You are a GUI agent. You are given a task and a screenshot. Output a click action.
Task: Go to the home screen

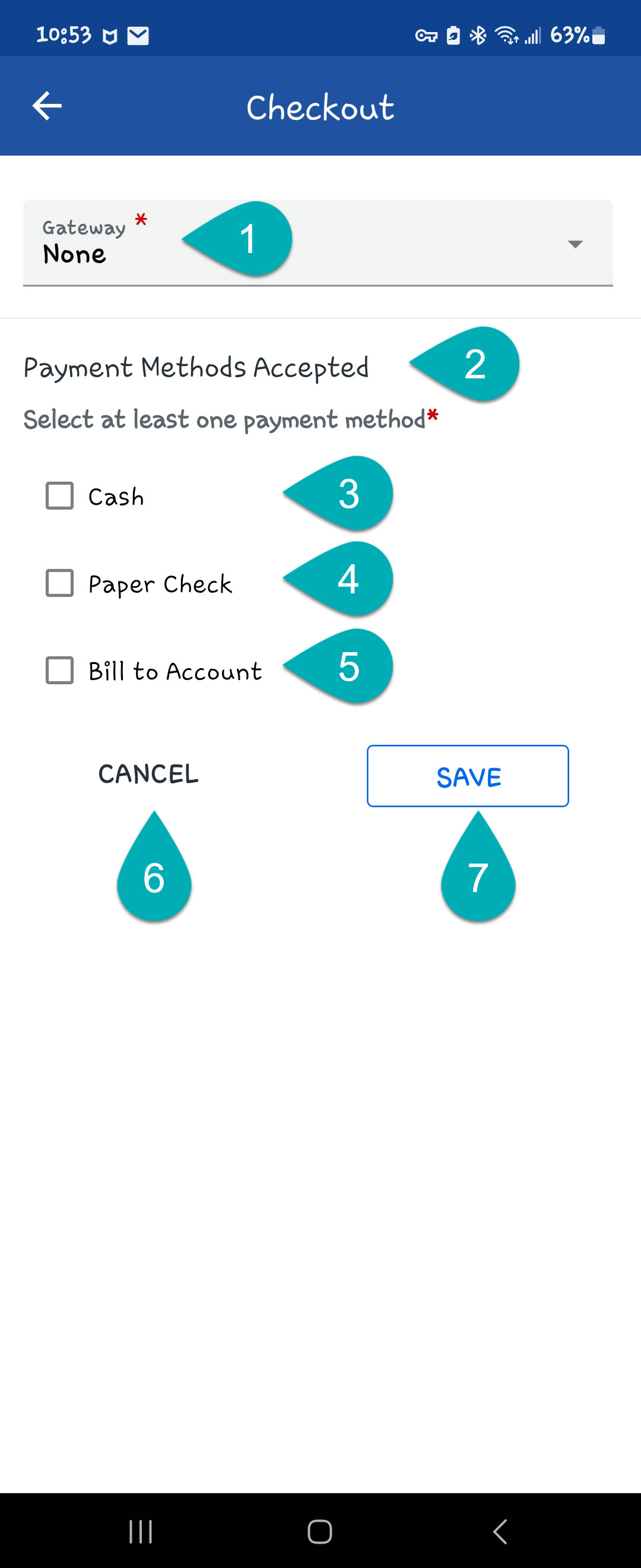coord(320,1532)
